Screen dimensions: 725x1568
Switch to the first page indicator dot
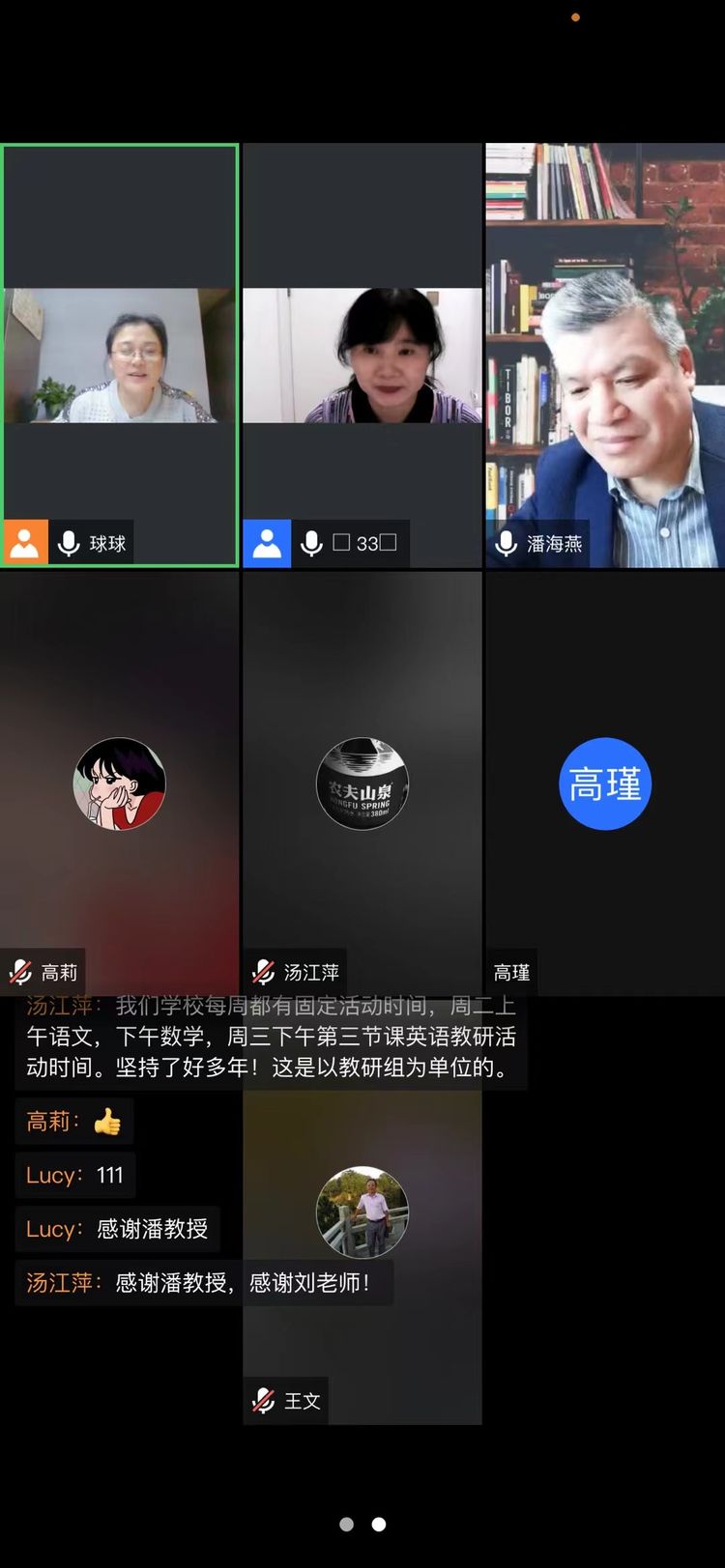tap(346, 1525)
